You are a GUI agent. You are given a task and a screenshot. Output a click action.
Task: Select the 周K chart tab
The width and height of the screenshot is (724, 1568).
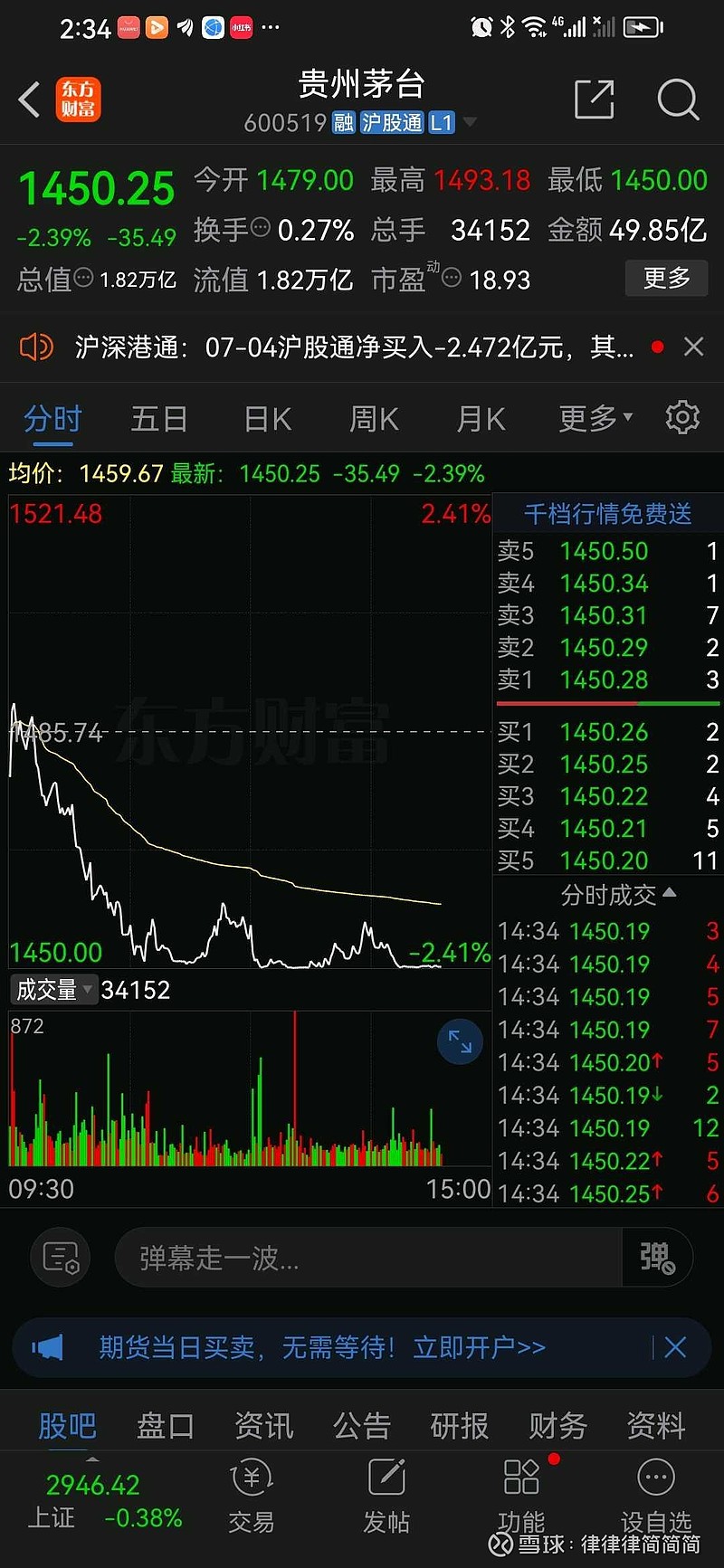point(374,419)
